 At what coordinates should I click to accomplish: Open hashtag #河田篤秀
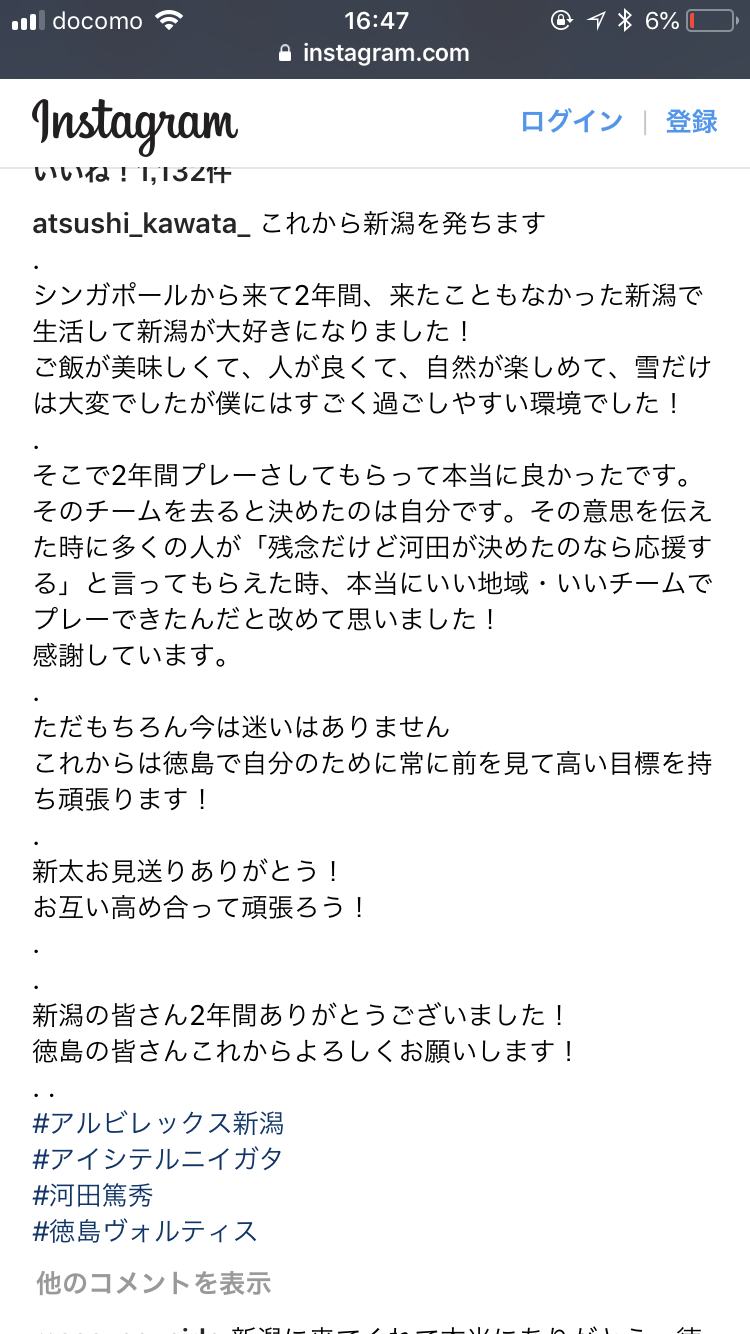pos(93,1195)
